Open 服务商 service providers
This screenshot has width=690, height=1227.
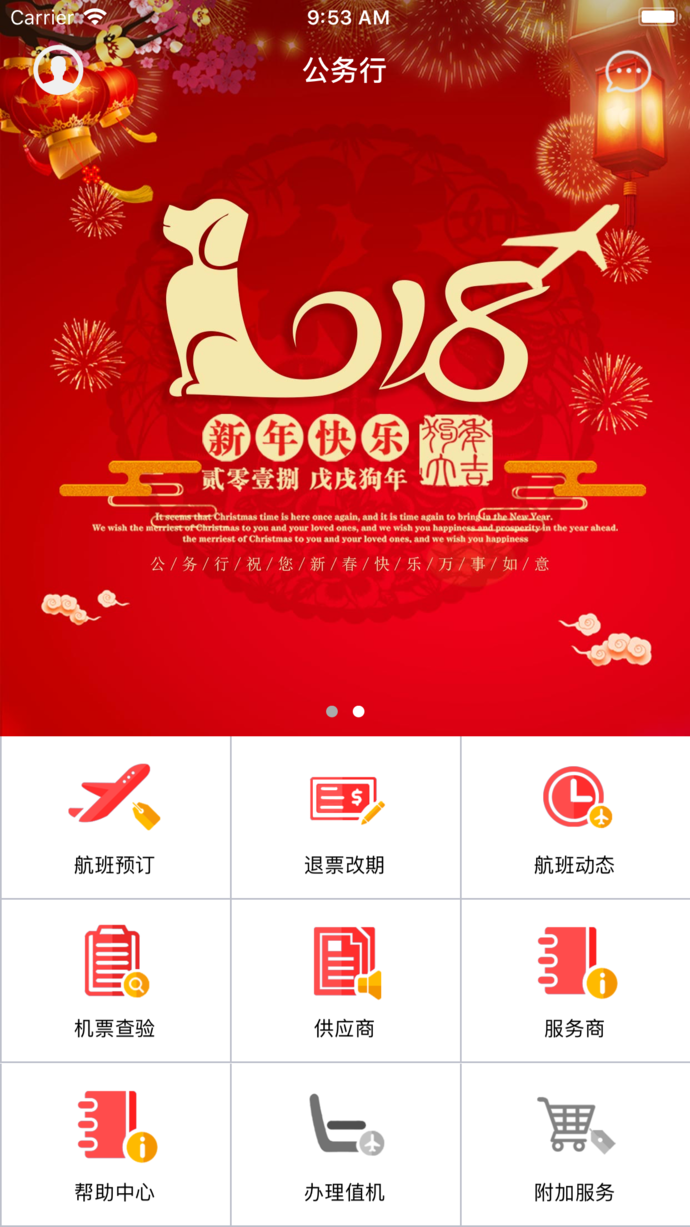(575, 981)
